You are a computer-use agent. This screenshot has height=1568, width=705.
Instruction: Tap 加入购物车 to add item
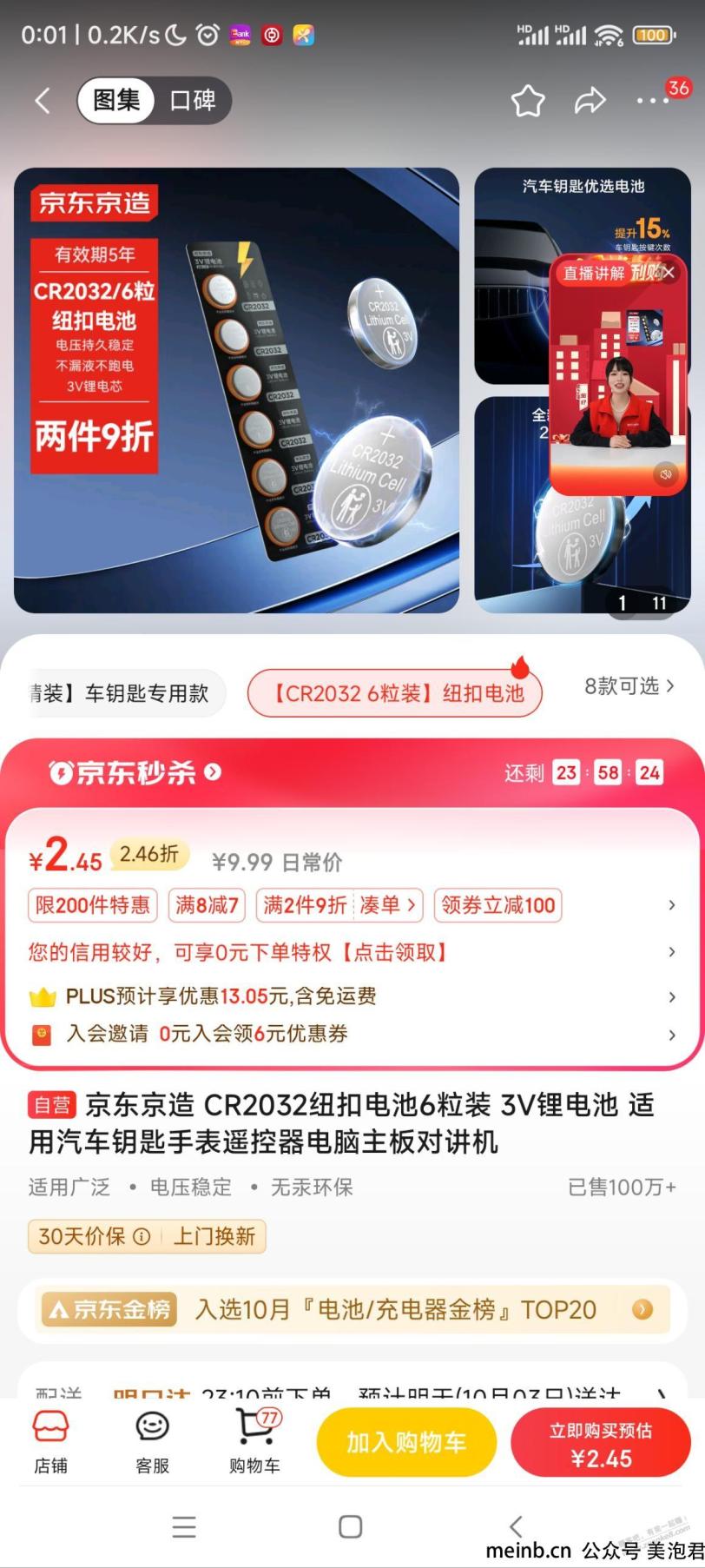pyautogui.click(x=406, y=1443)
